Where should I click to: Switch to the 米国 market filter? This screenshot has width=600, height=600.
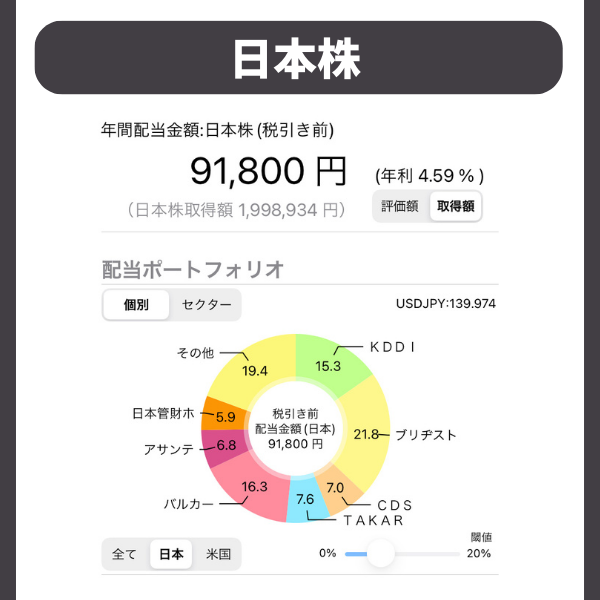[x=218, y=554]
